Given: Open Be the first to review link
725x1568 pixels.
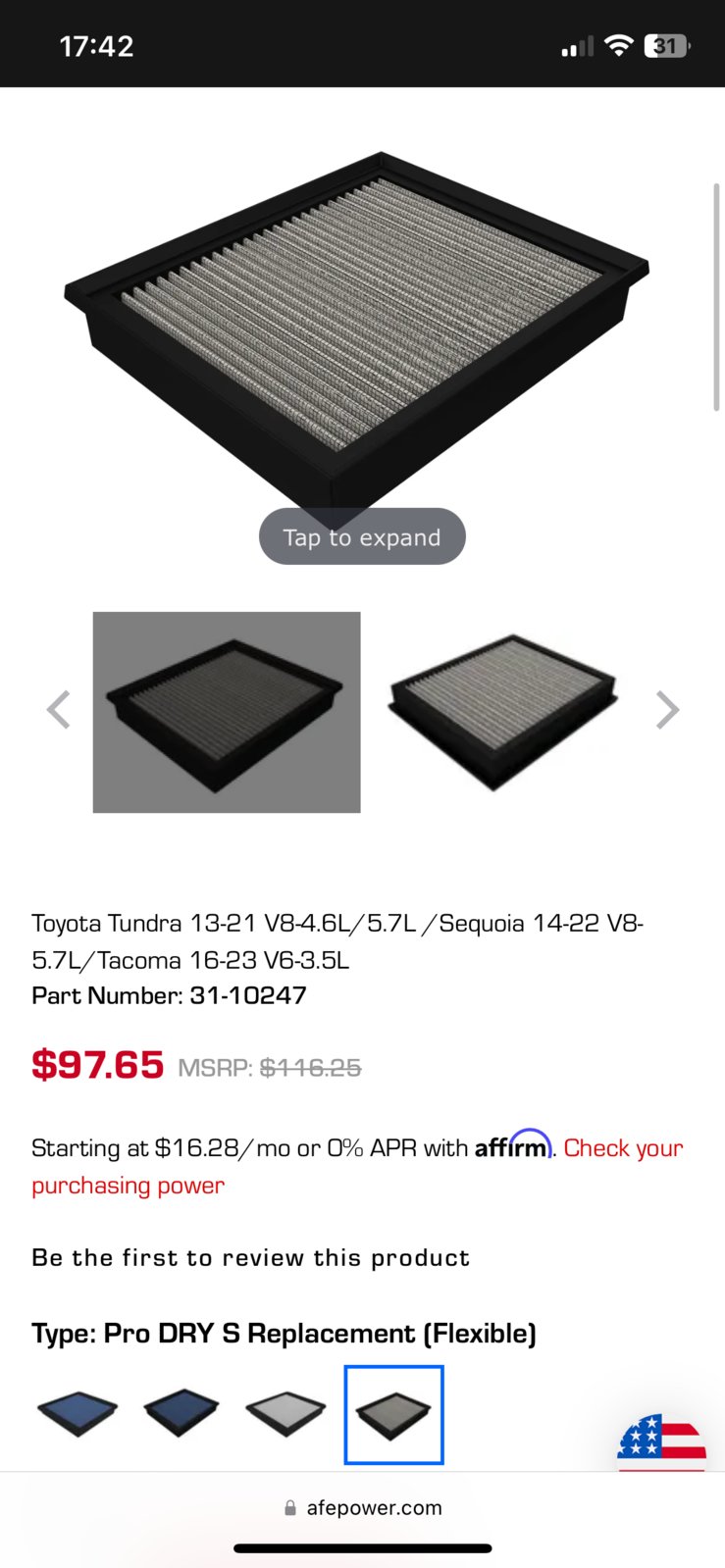Looking at the screenshot, I should point(250,1258).
